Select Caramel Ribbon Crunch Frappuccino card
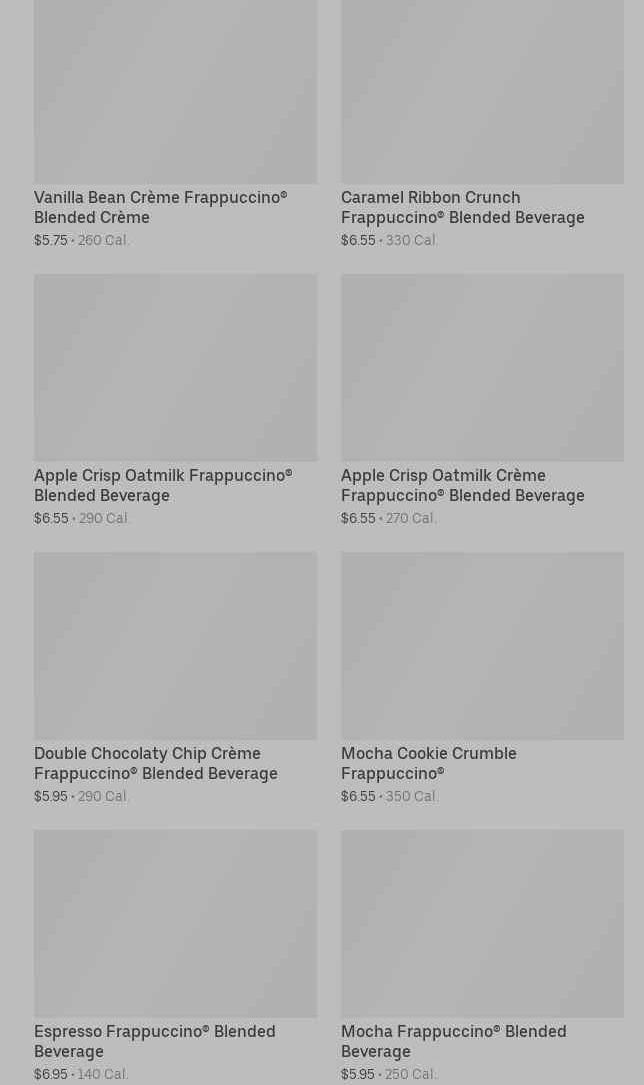This screenshot has height=1085, width=644. 482,125
